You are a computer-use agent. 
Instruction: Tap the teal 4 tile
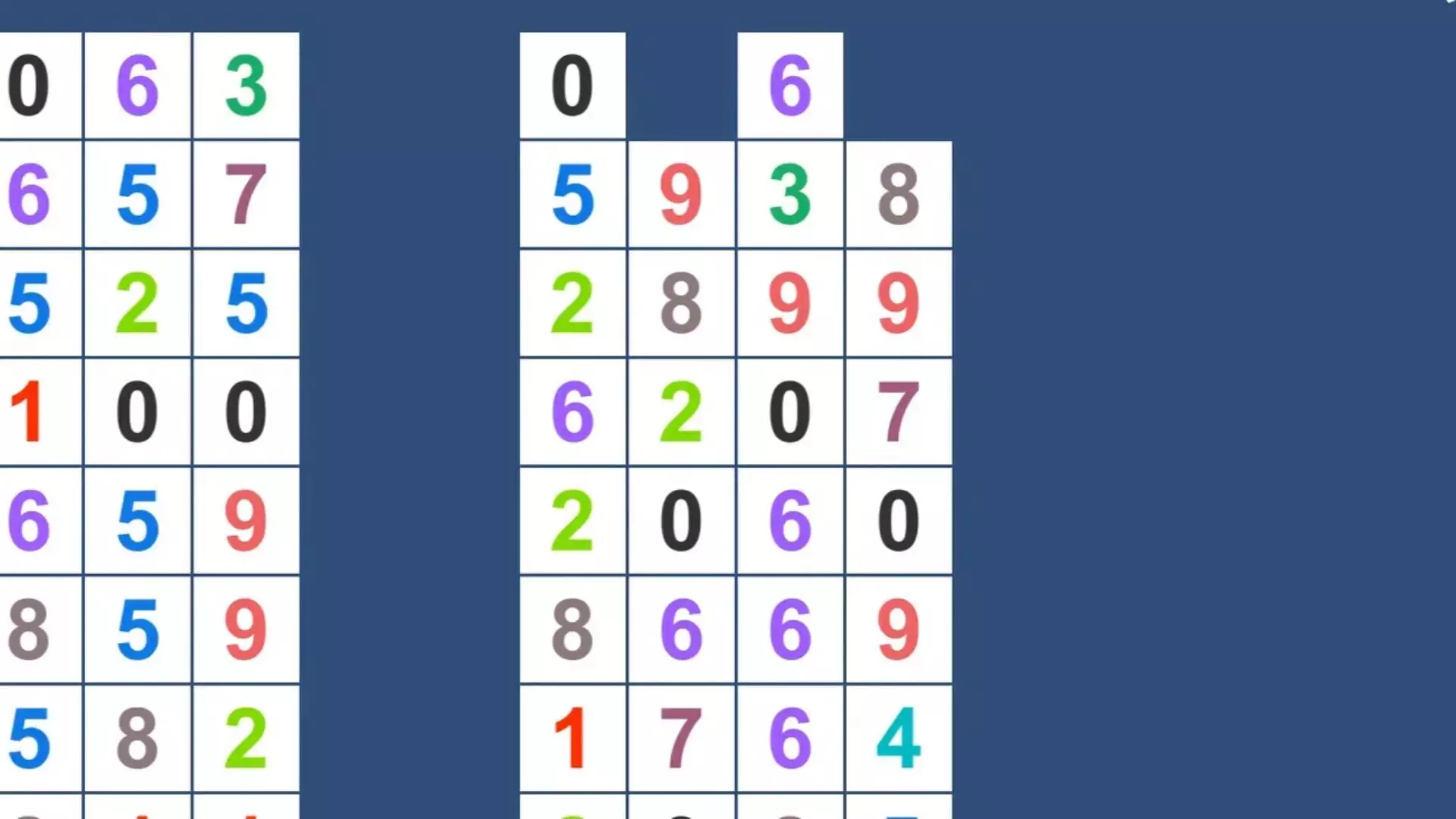click(899, 738)
